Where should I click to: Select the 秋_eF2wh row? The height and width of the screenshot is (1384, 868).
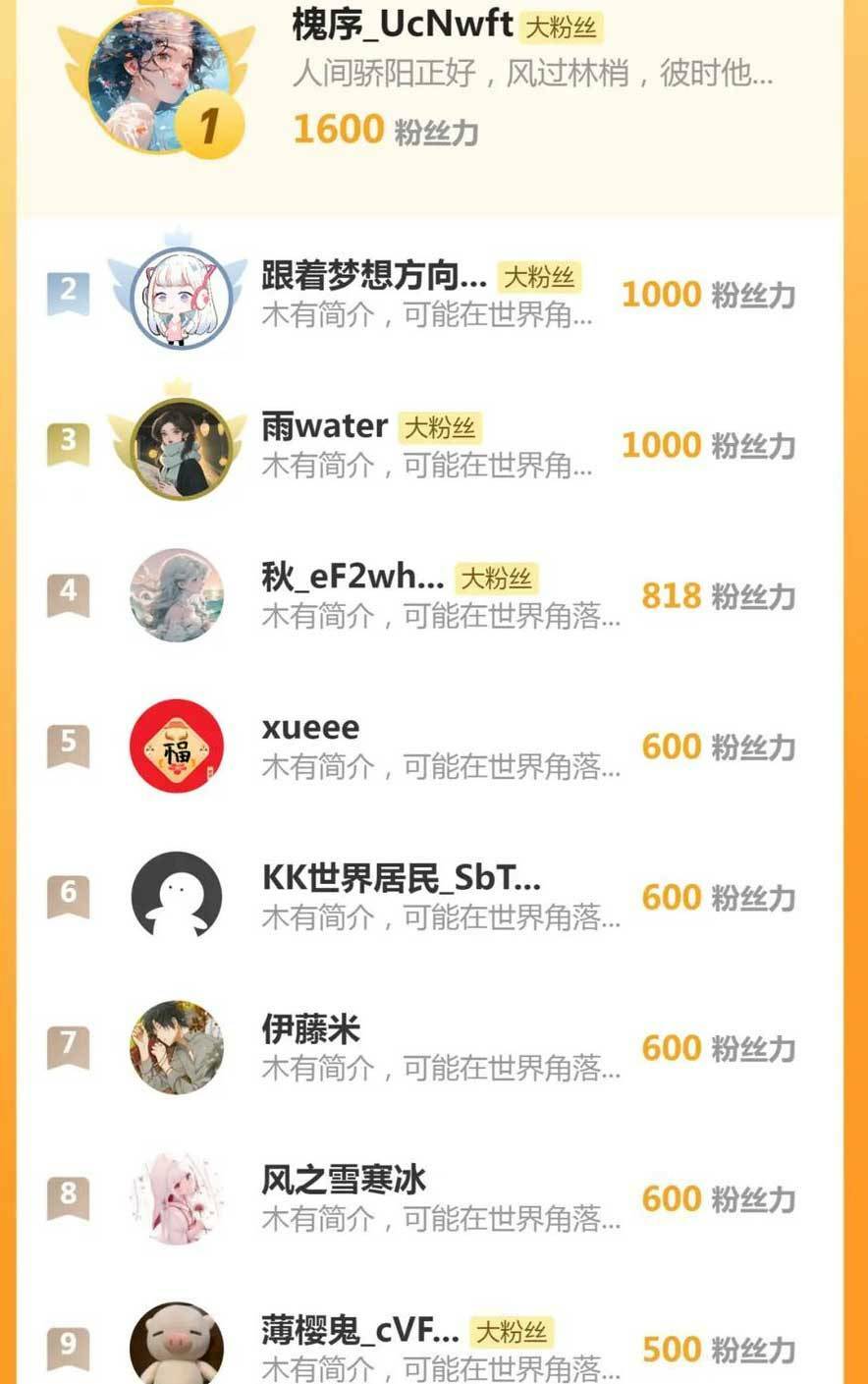coord(352,578)
